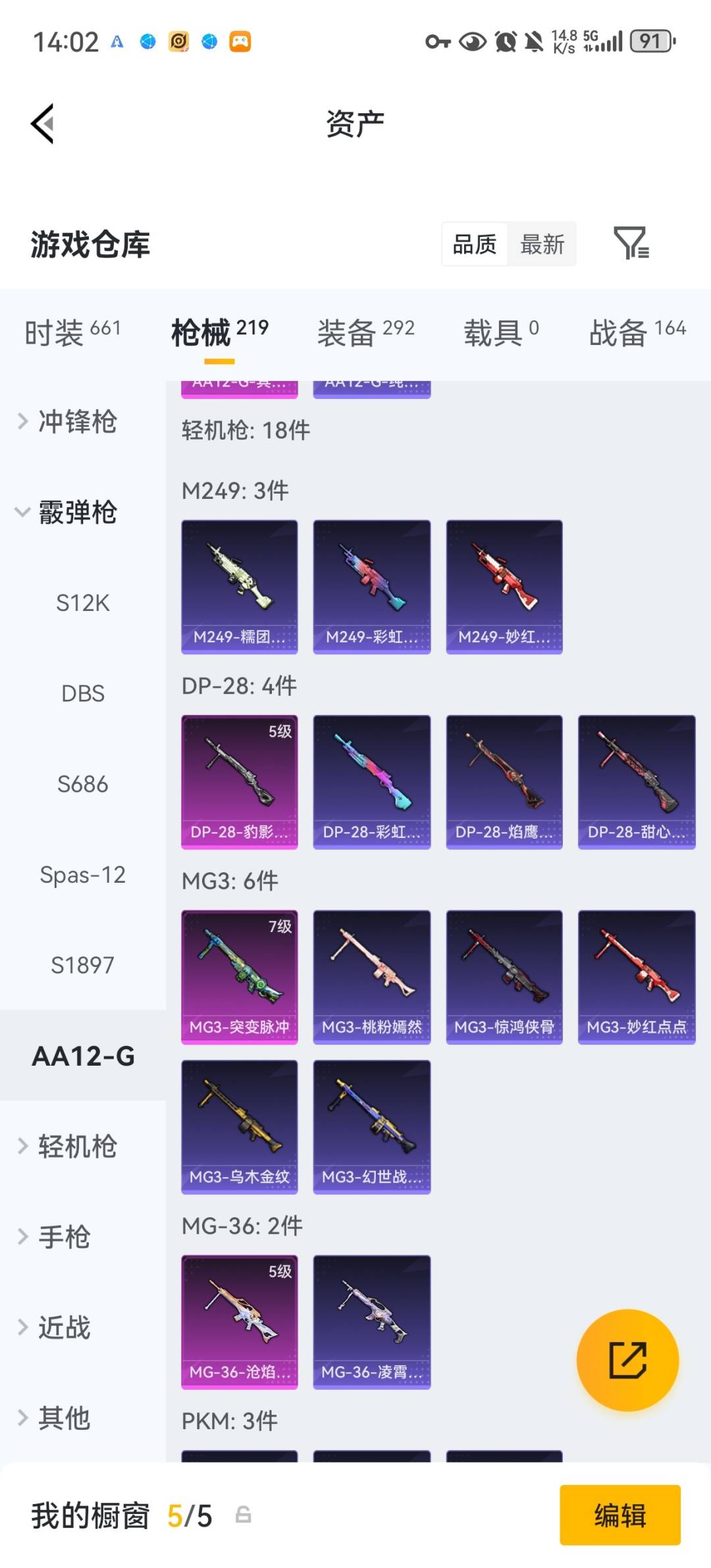711x1568 pixels.
Task: Switch to the 时装 tab
Action: pos(72,332)
